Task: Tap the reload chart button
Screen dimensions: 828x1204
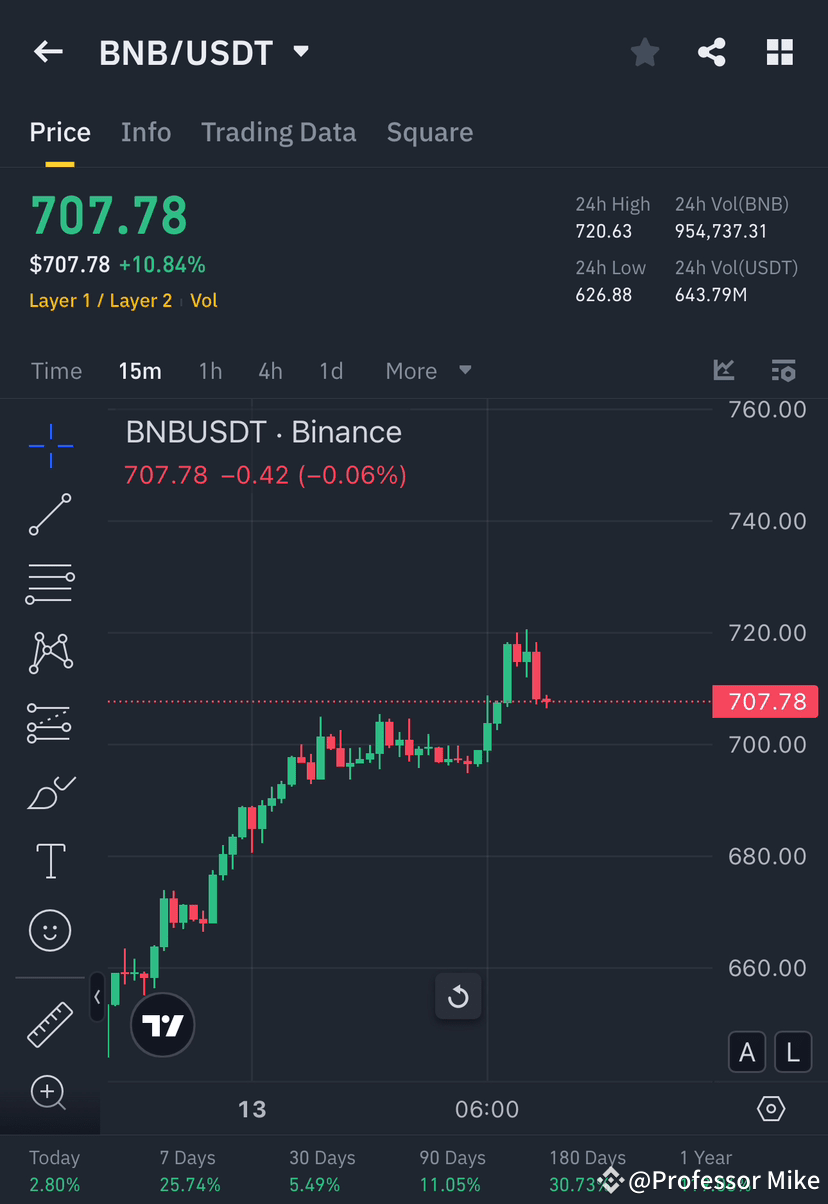Action: tap(458, 997)
